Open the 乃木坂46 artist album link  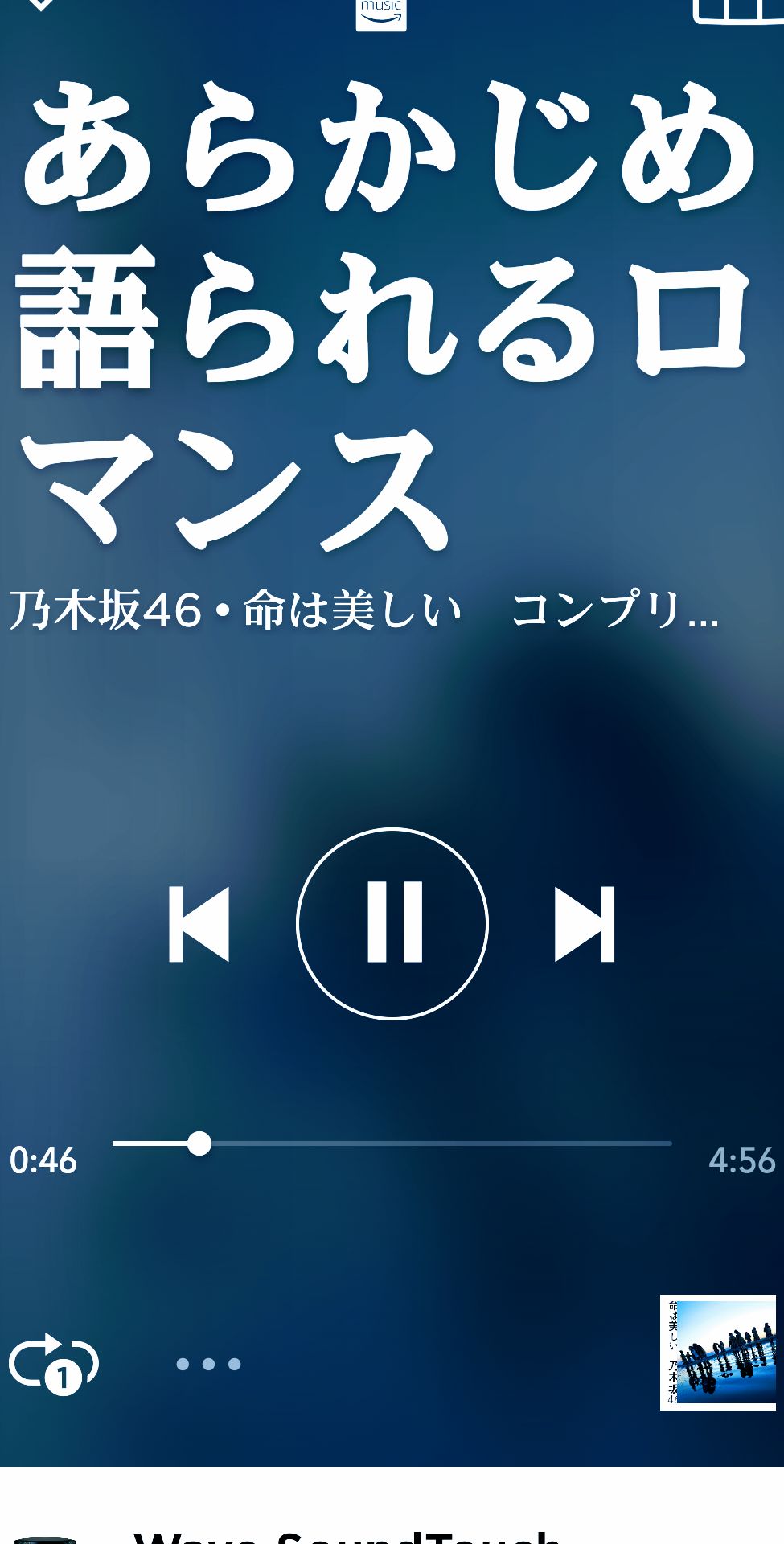pos(362,611)
